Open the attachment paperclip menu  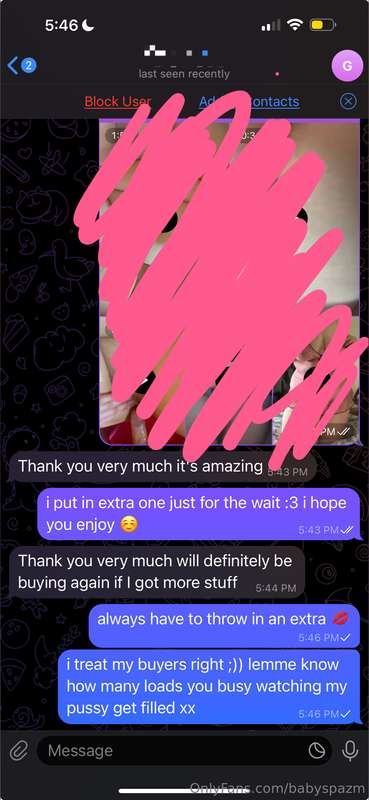tap(19, 751)
